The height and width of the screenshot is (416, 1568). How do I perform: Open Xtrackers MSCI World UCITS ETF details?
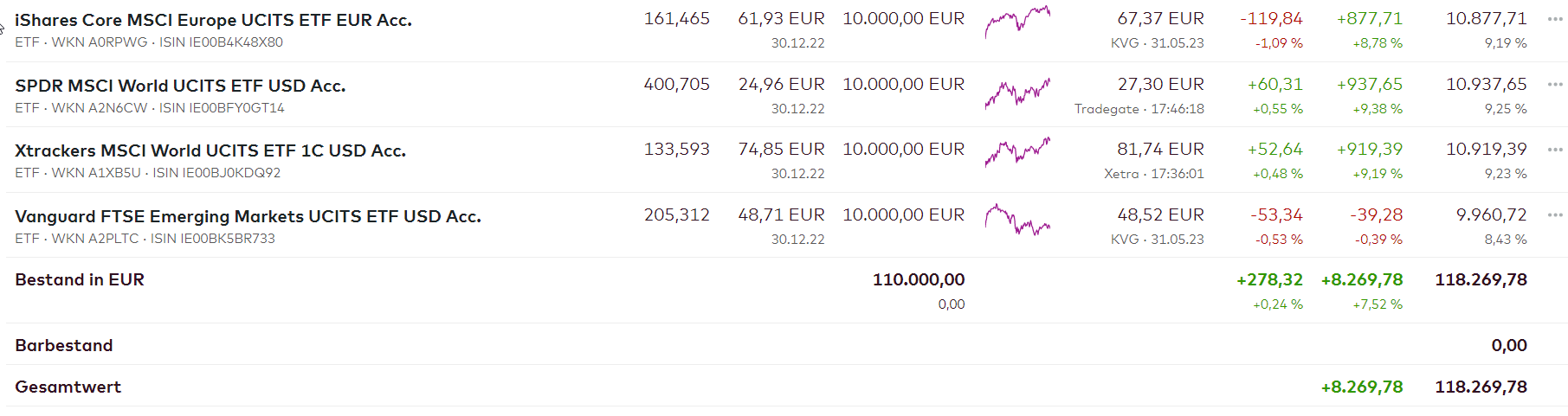click(210, 150)
